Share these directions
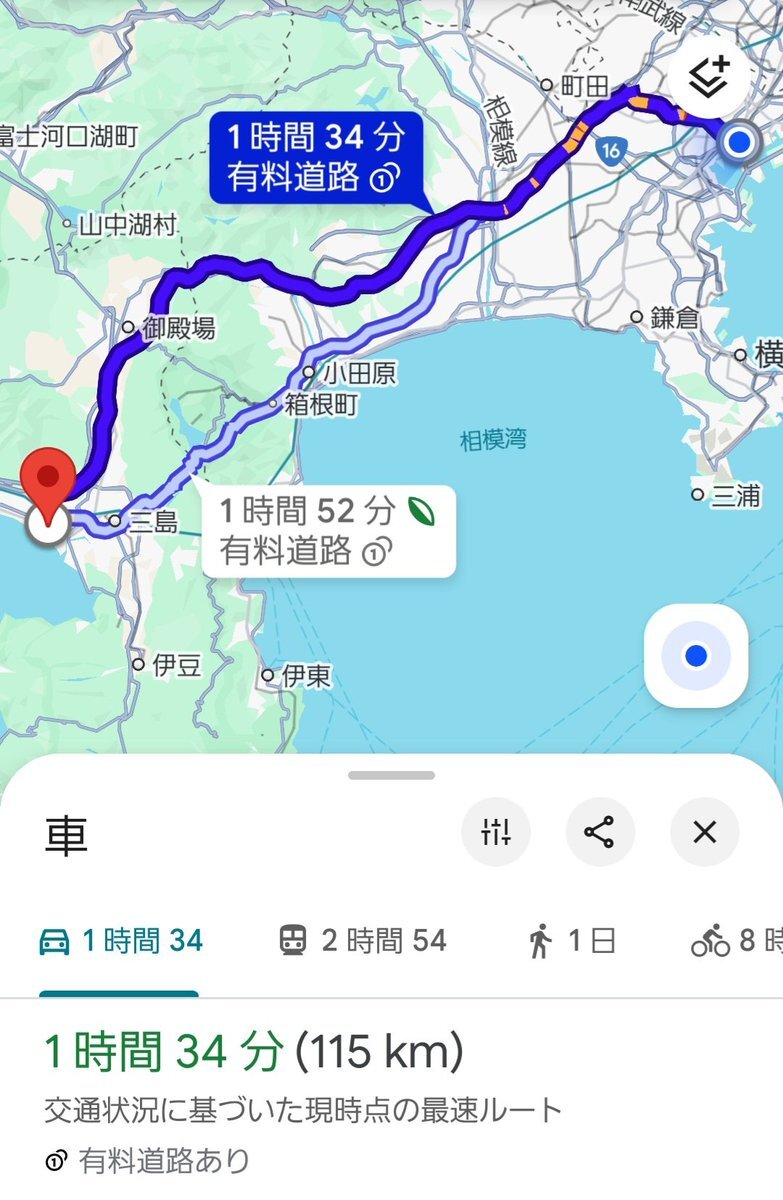 (x=600, y=831)
